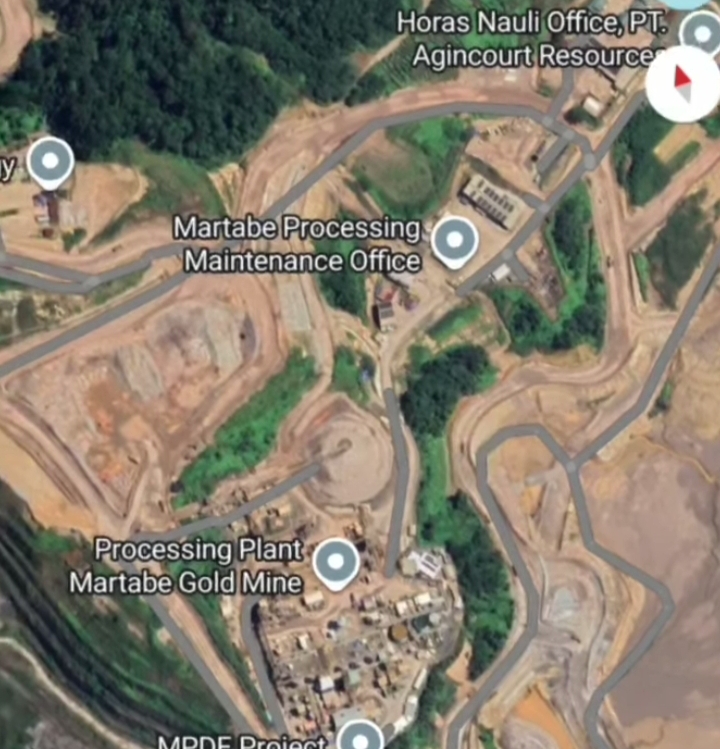Open Martabe Processing Maintenance Office pin
This screenshot has height=749, width=720.
pyautogui.click(x=455, y=241)
